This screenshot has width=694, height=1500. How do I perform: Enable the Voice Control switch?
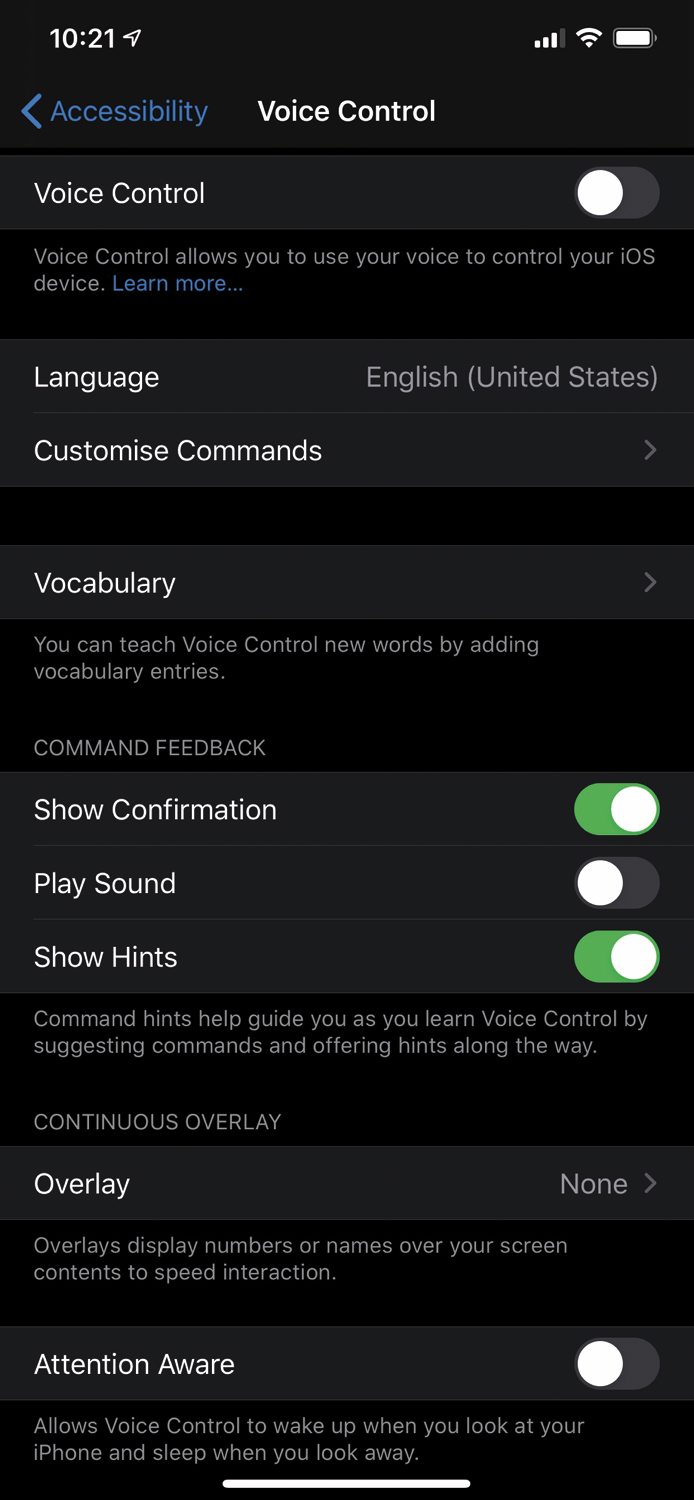(616, 193)
